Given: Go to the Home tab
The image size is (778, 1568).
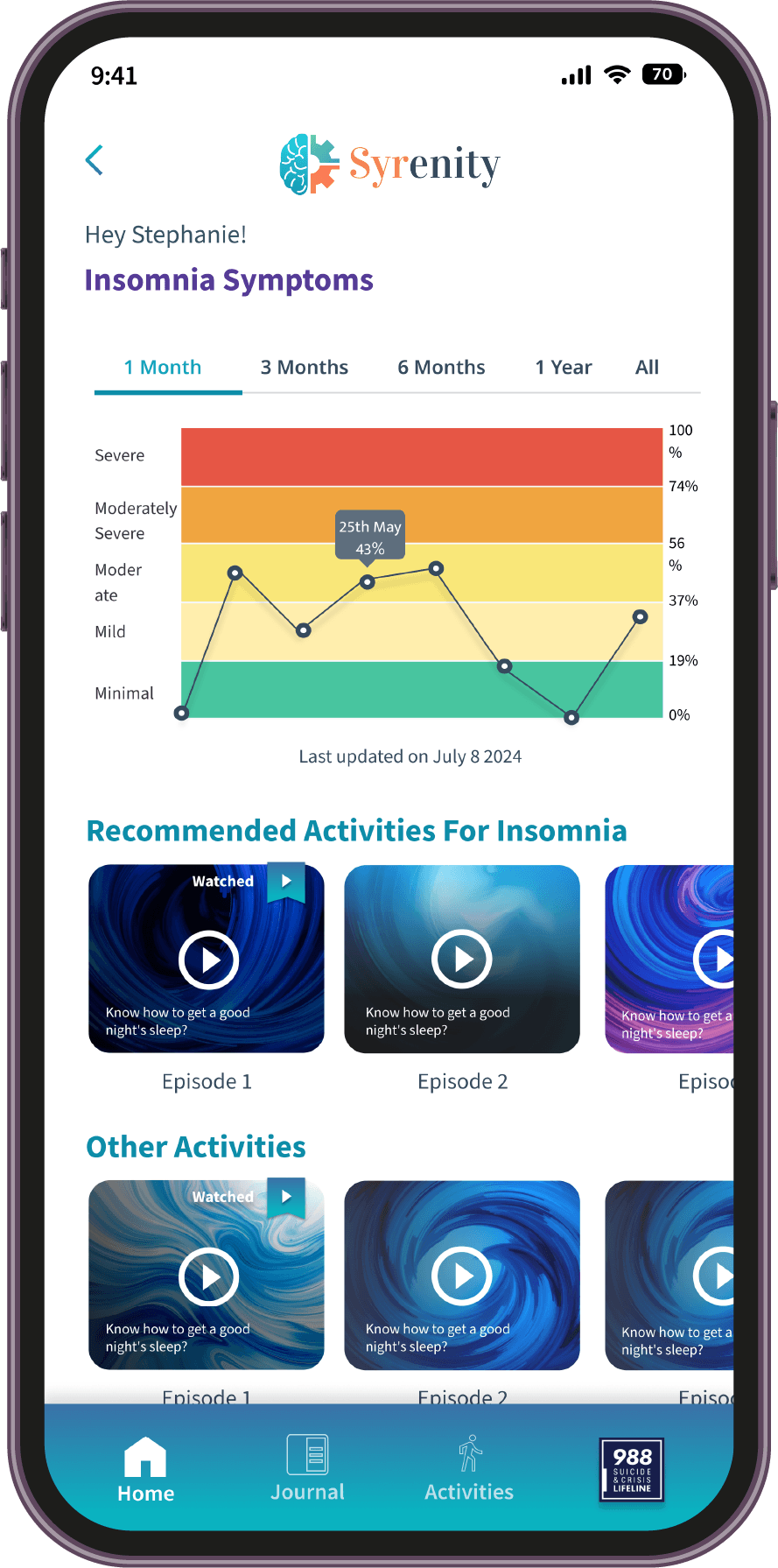Looking at the screenshot, I should point(145,1471).
